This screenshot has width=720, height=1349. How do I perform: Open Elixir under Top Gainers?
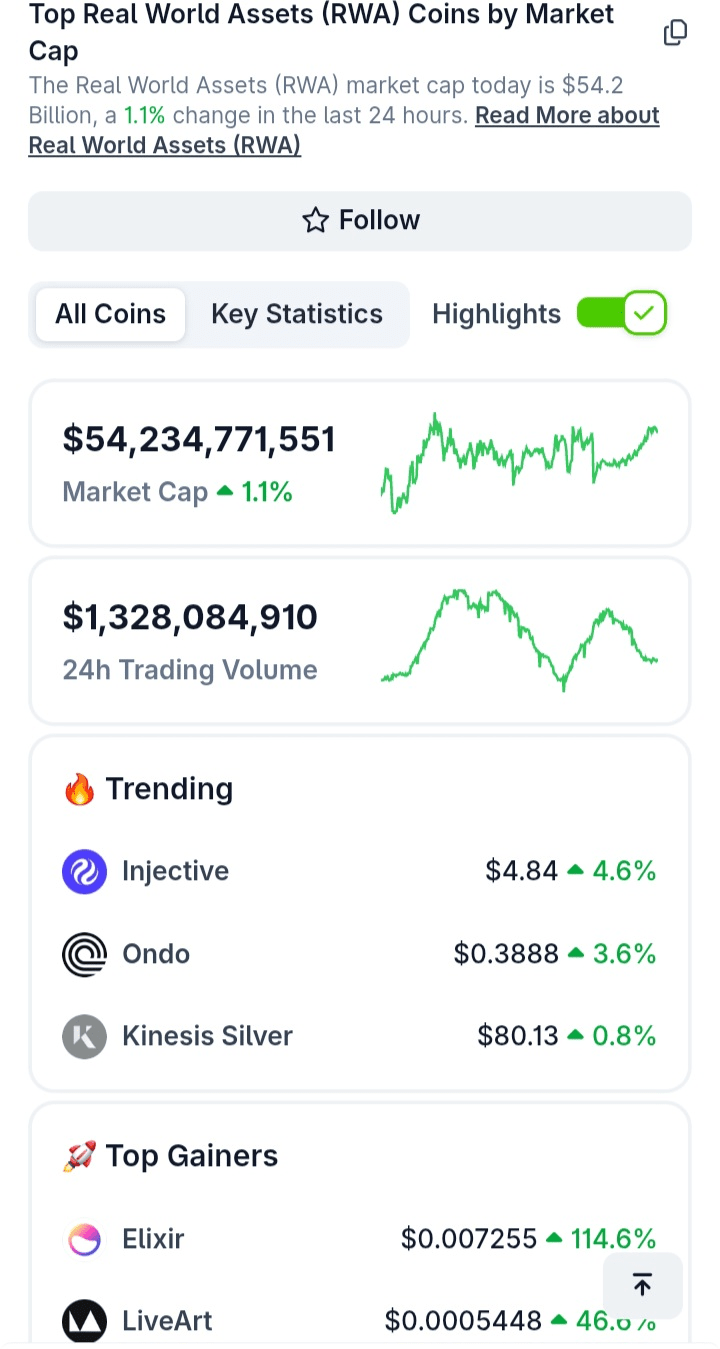point(152,1239)
